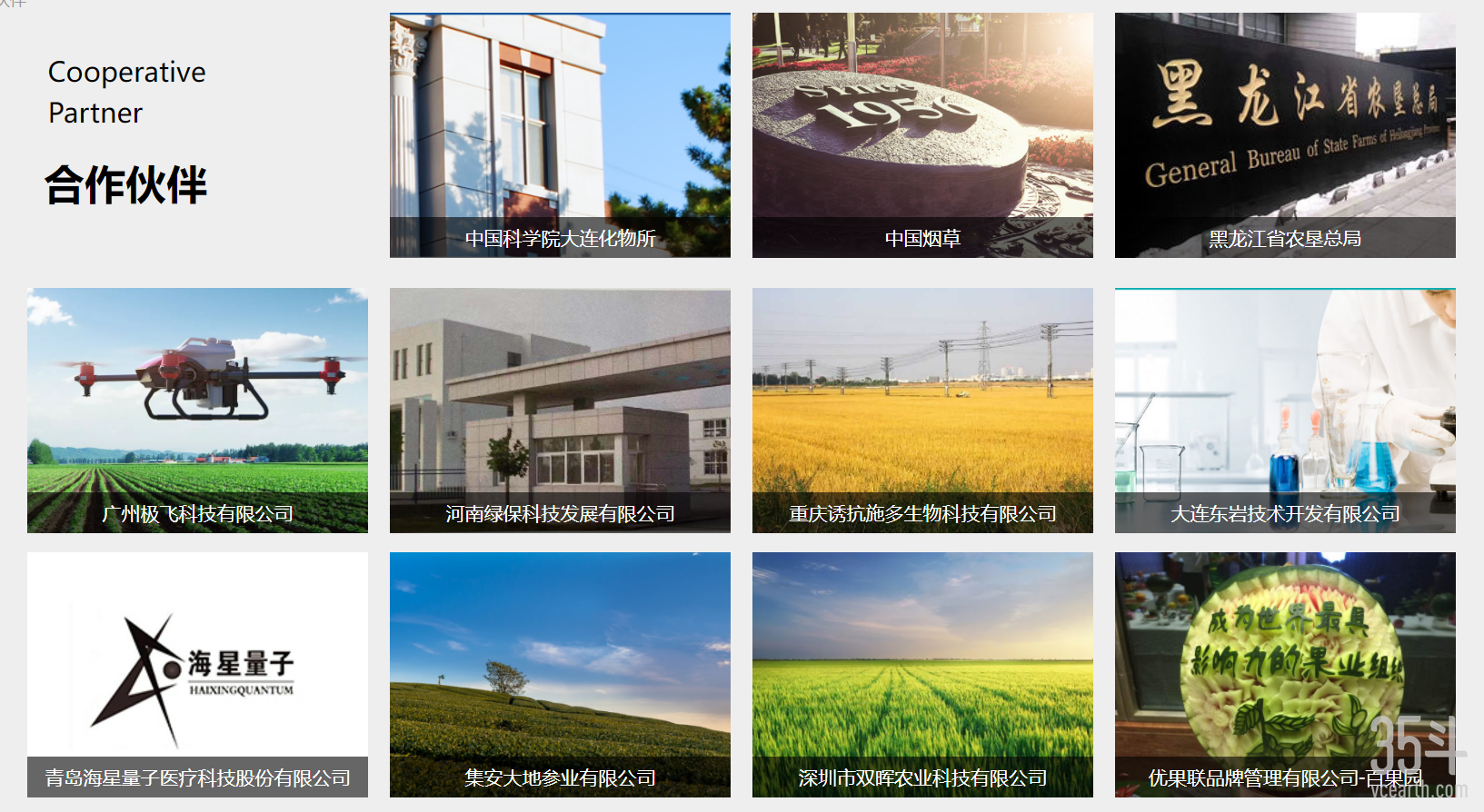1484x812 pixels.
Task: Open the 中国科学院大连化物所 partner tile
Action: [560, 135]
